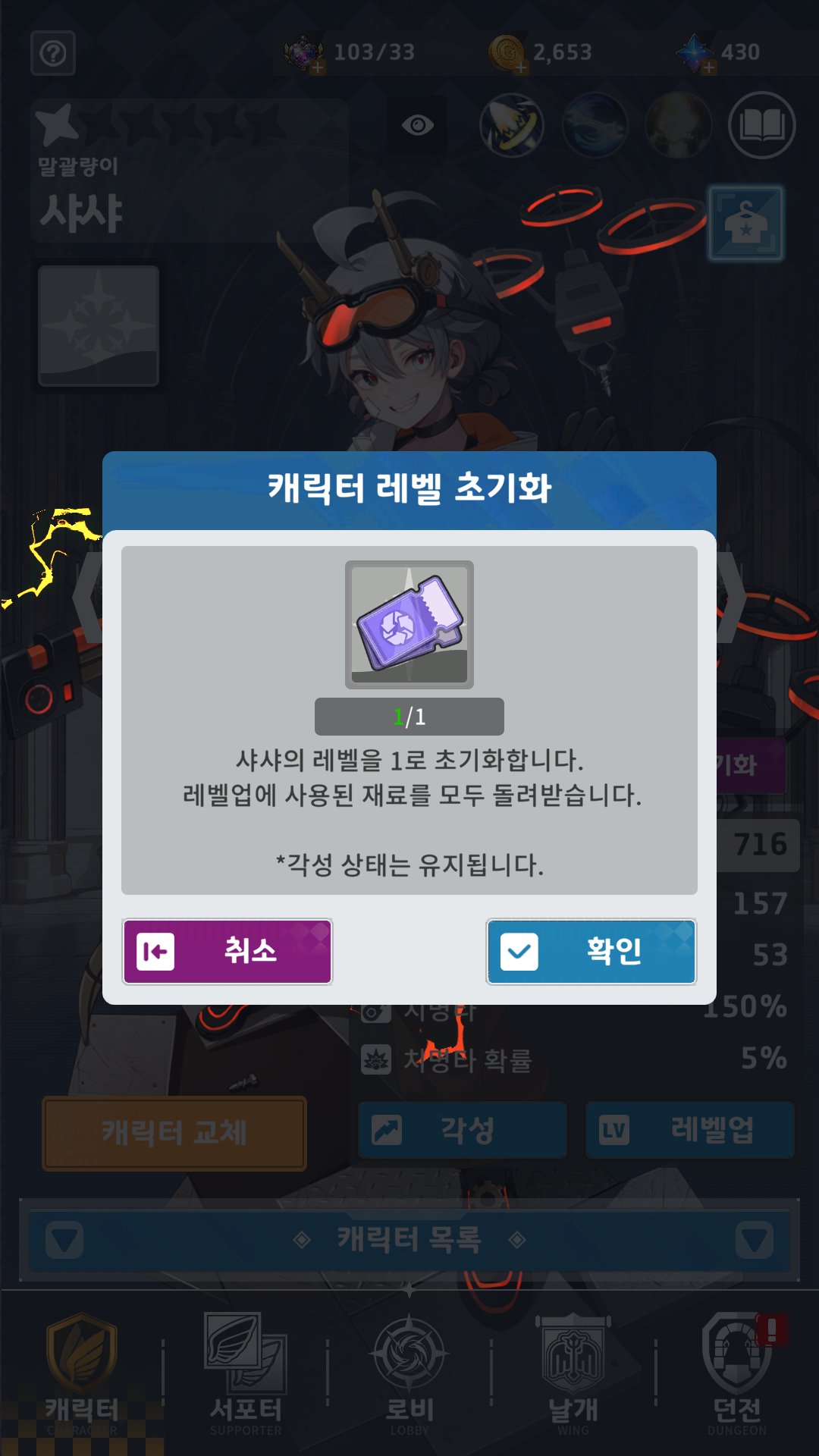Screen dimensions: 819x1456
Task: Confirm the level reset with 확인
Action: tap(591, 951)
